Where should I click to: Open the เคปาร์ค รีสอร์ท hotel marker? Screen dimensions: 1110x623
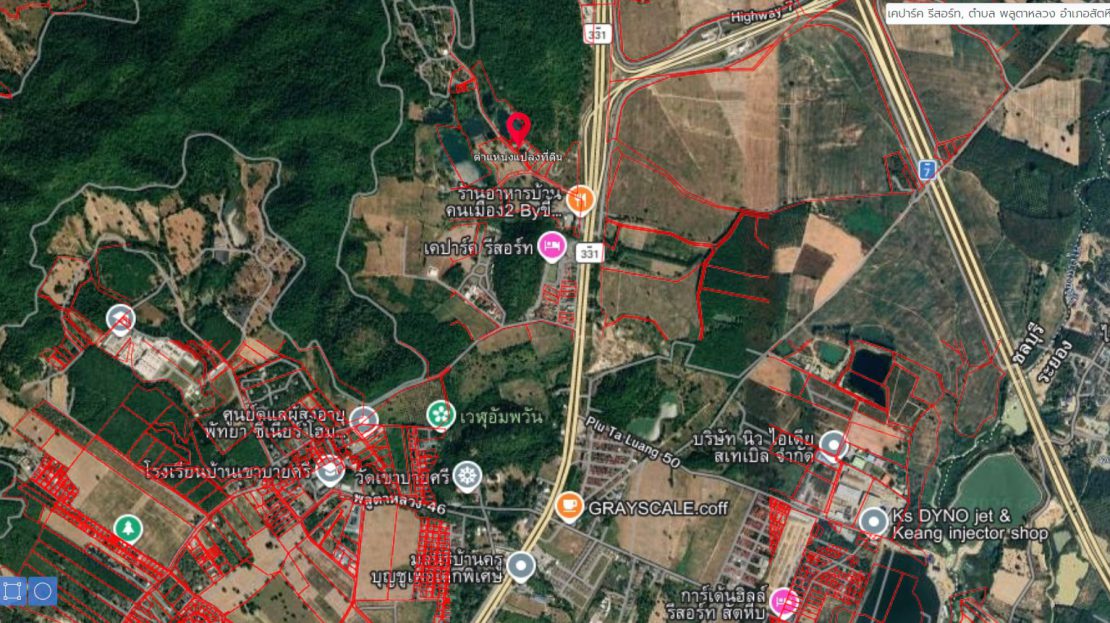[550, 245]
